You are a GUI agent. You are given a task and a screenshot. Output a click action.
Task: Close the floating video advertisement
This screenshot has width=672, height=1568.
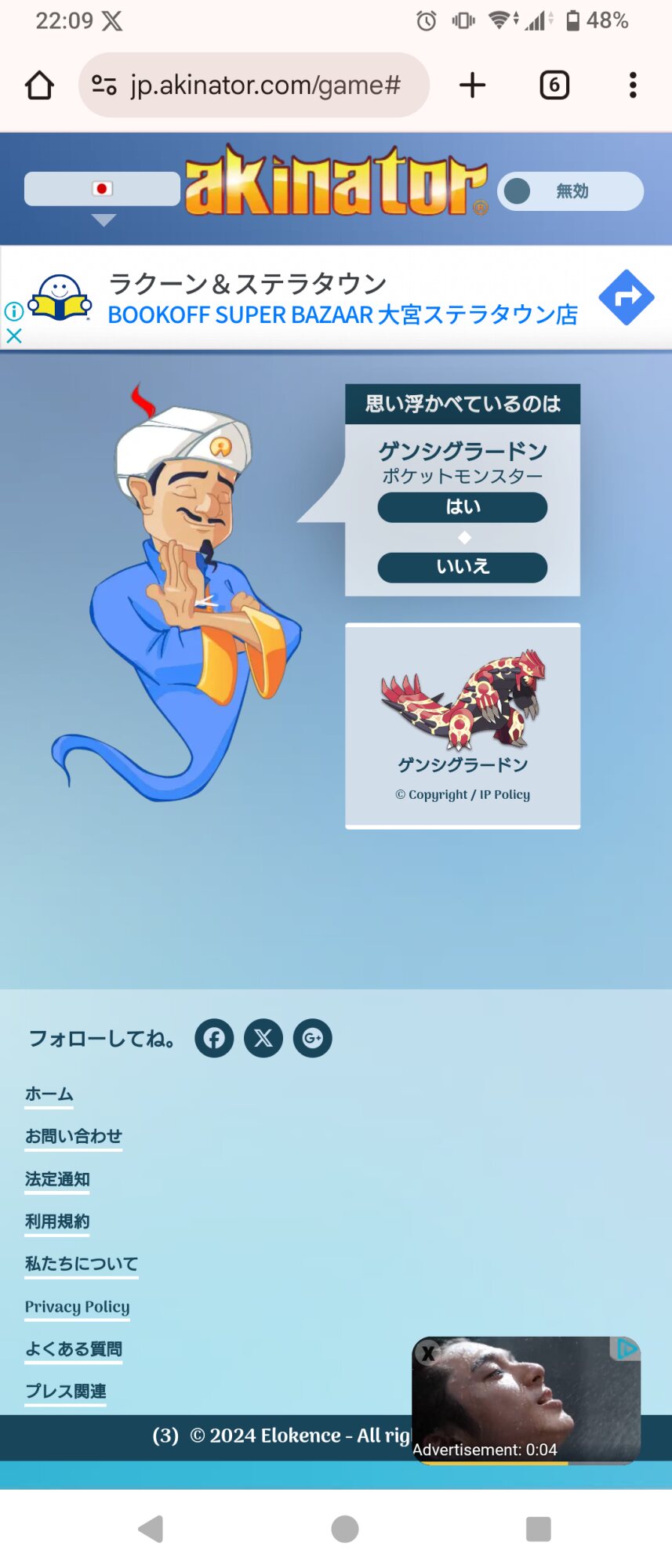428,1352
